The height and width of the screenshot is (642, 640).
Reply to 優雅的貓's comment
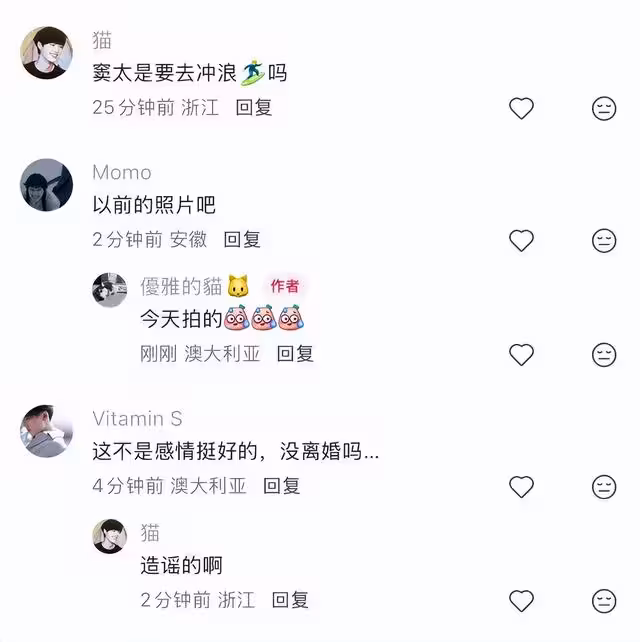pos(295,353)
